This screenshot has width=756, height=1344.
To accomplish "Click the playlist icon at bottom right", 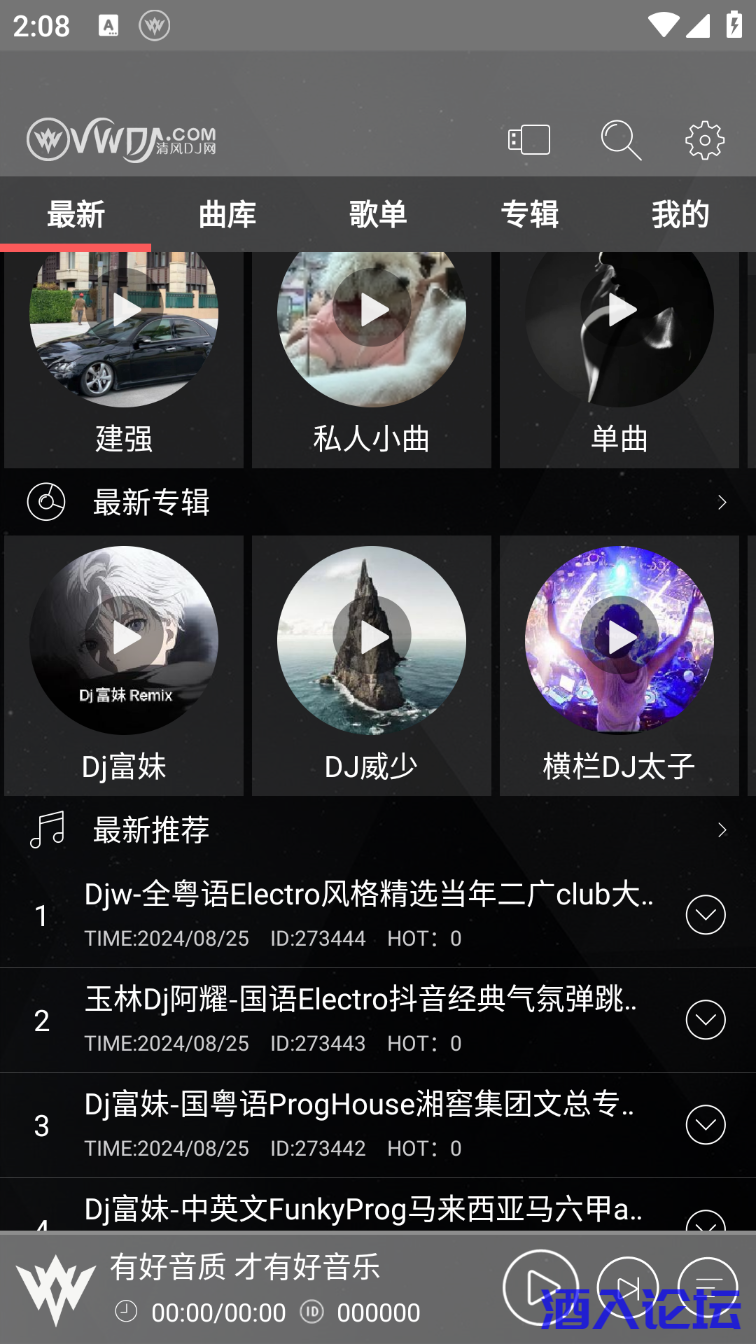I will 708,1288.
